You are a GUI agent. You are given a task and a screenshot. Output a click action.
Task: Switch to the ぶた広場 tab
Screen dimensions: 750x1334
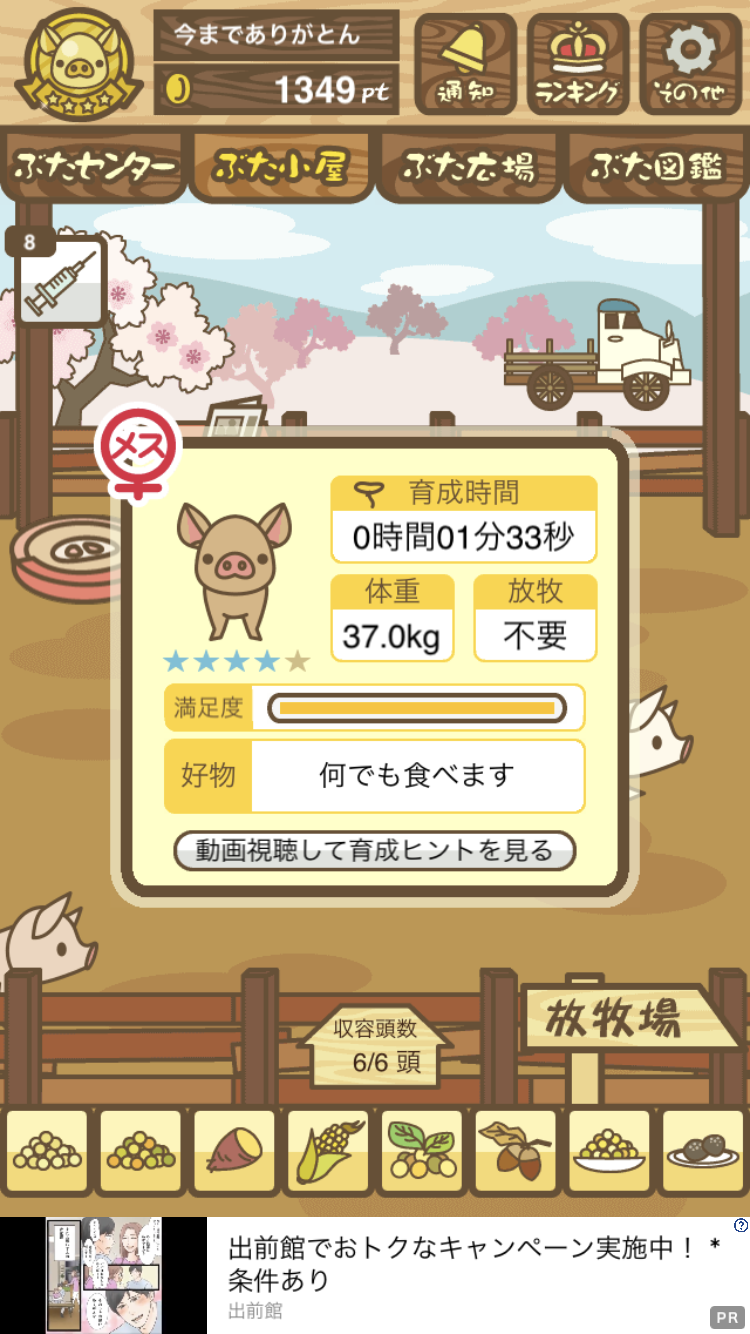point(467,167)
